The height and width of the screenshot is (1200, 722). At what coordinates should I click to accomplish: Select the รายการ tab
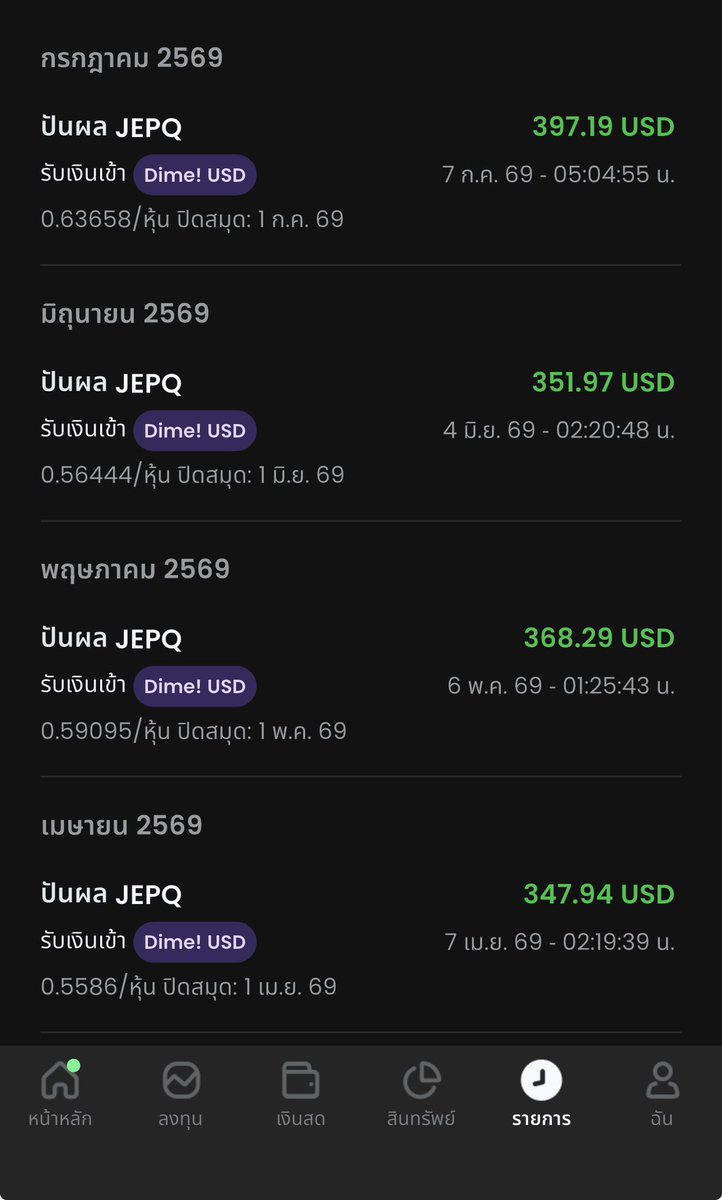pyautogui.click(x=541, y=1094)
